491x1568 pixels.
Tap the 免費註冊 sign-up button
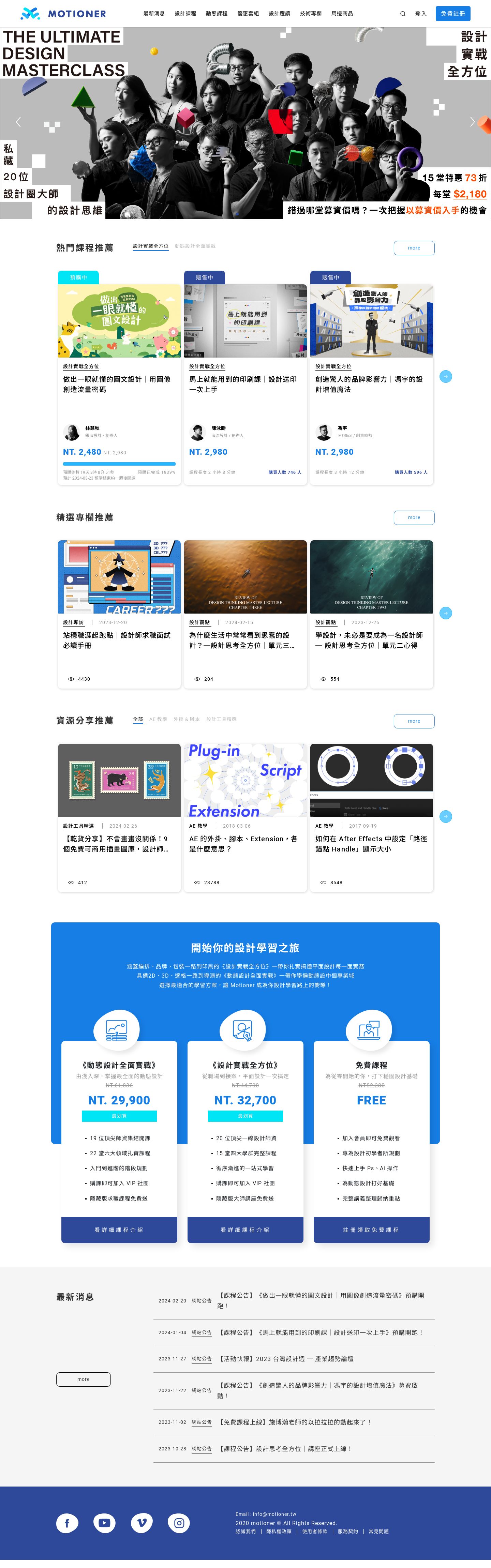[452, 13]
